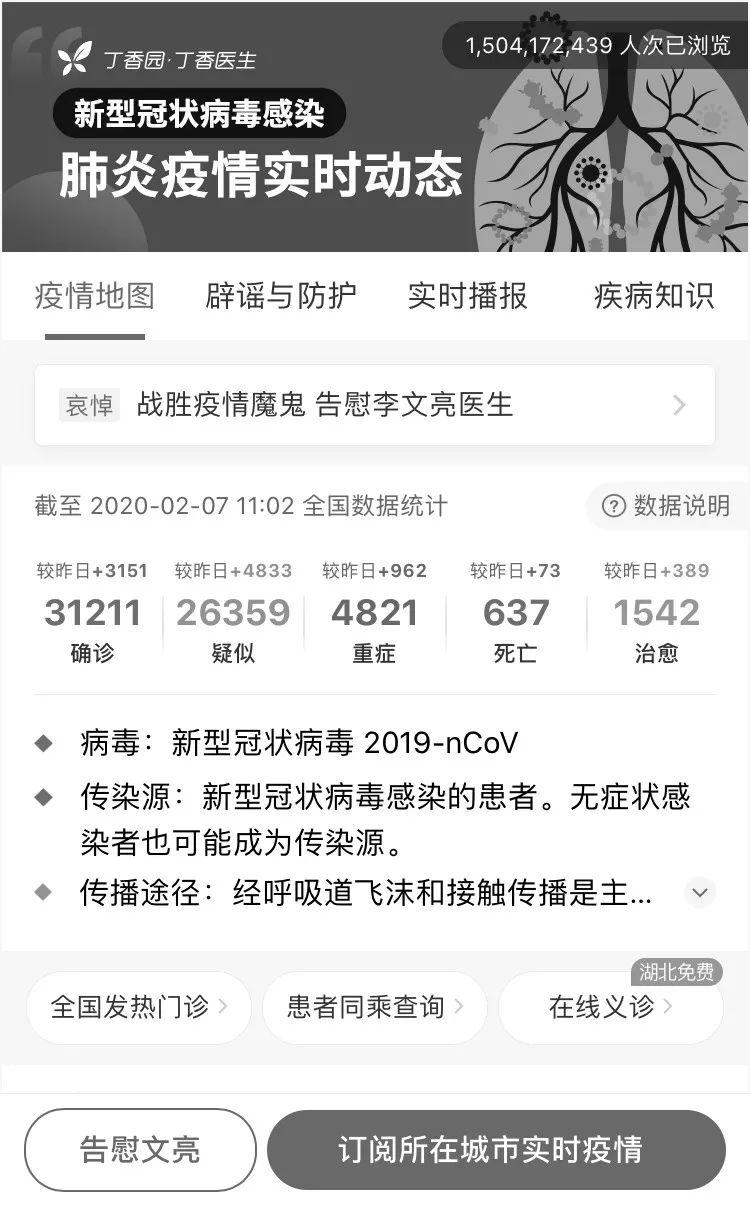View the 数据说明 explanation
750x1206 pixels.
click(666, 506)
